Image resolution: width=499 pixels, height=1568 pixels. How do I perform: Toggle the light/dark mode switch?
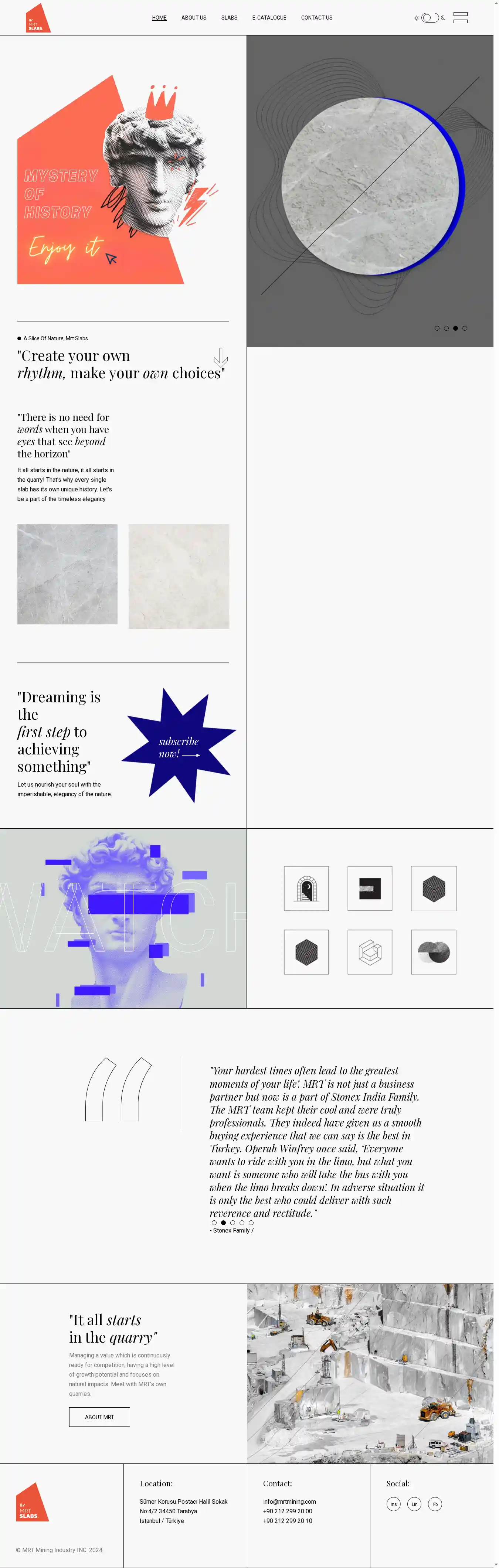point(430,18)
